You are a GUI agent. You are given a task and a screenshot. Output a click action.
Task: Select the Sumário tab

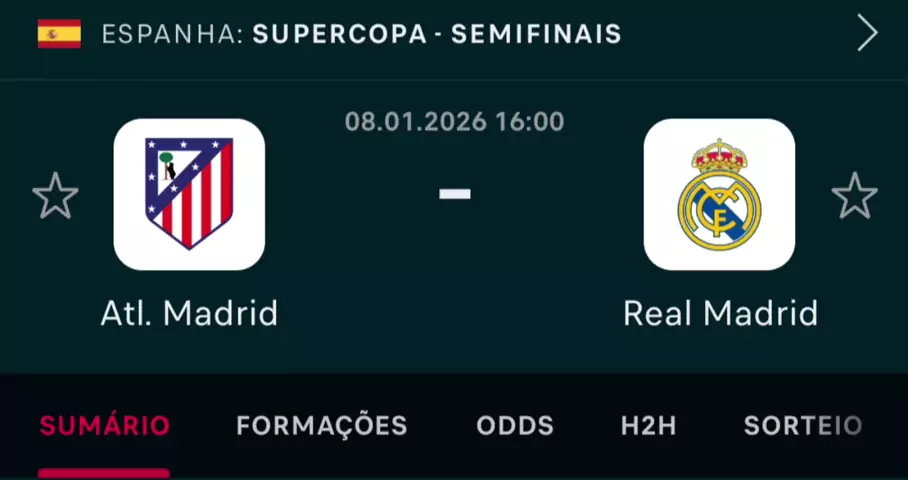click(104, 426)
